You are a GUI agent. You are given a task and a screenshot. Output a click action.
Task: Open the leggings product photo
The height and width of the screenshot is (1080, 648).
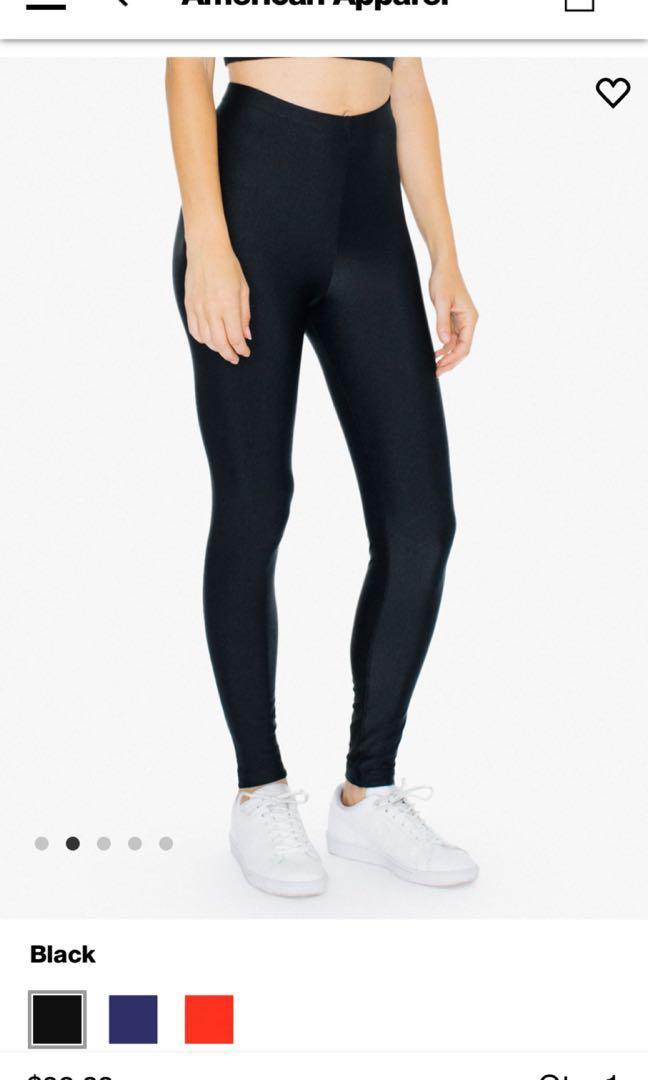324,450
